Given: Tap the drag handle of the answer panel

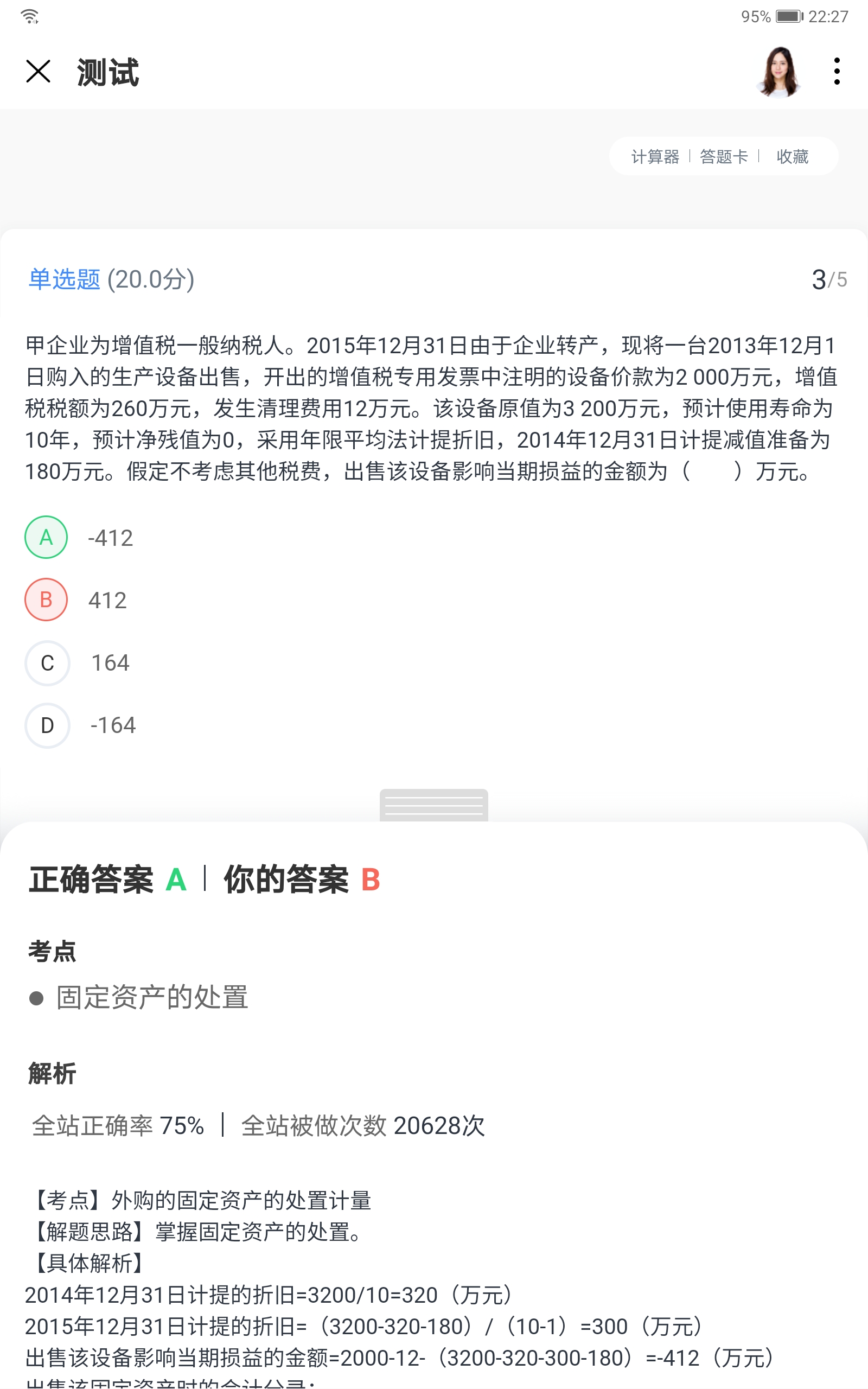Looking at the screenshot, I should click(x=434, y=805).
